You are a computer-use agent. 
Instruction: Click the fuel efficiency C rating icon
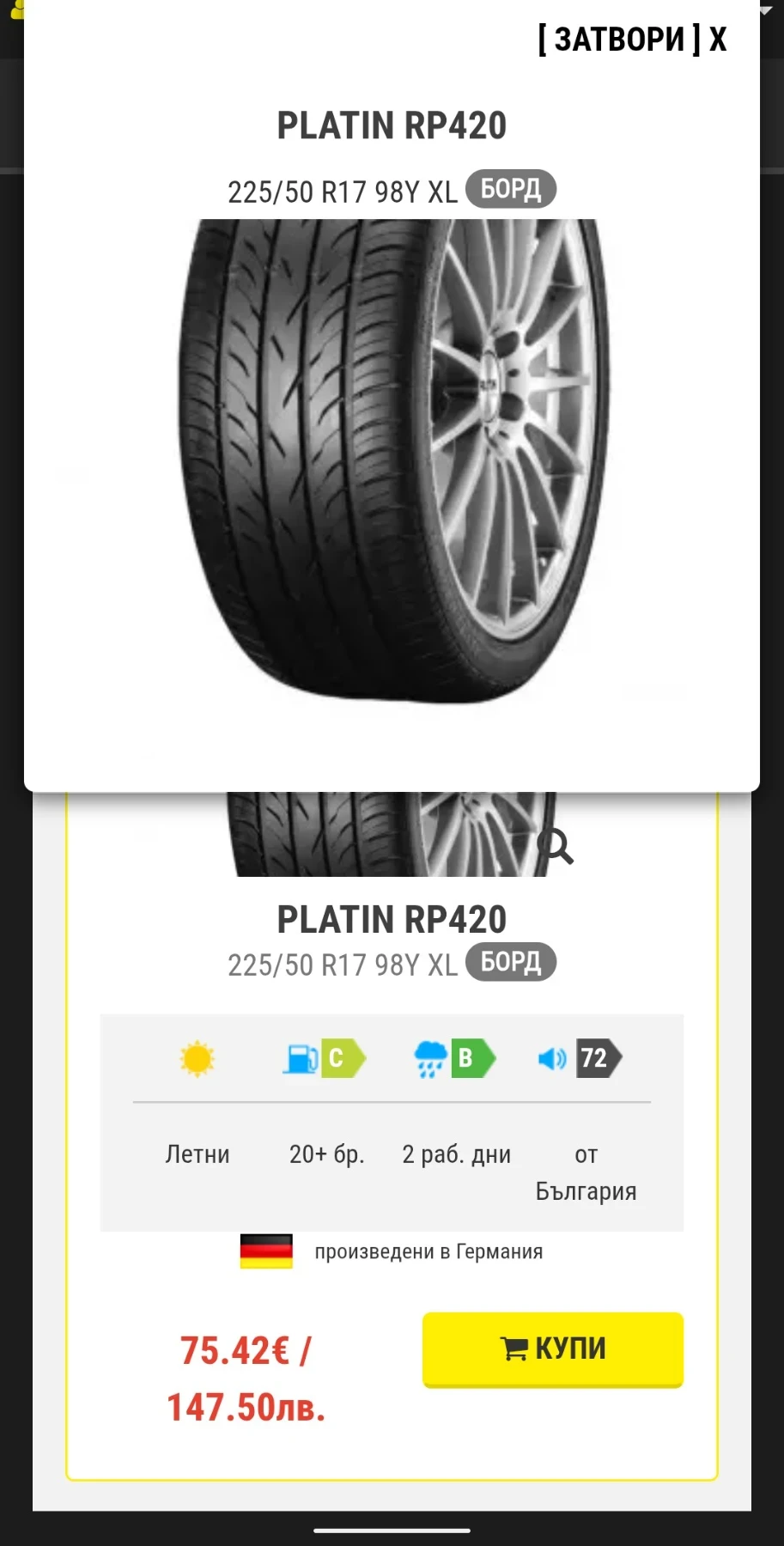321,1059
